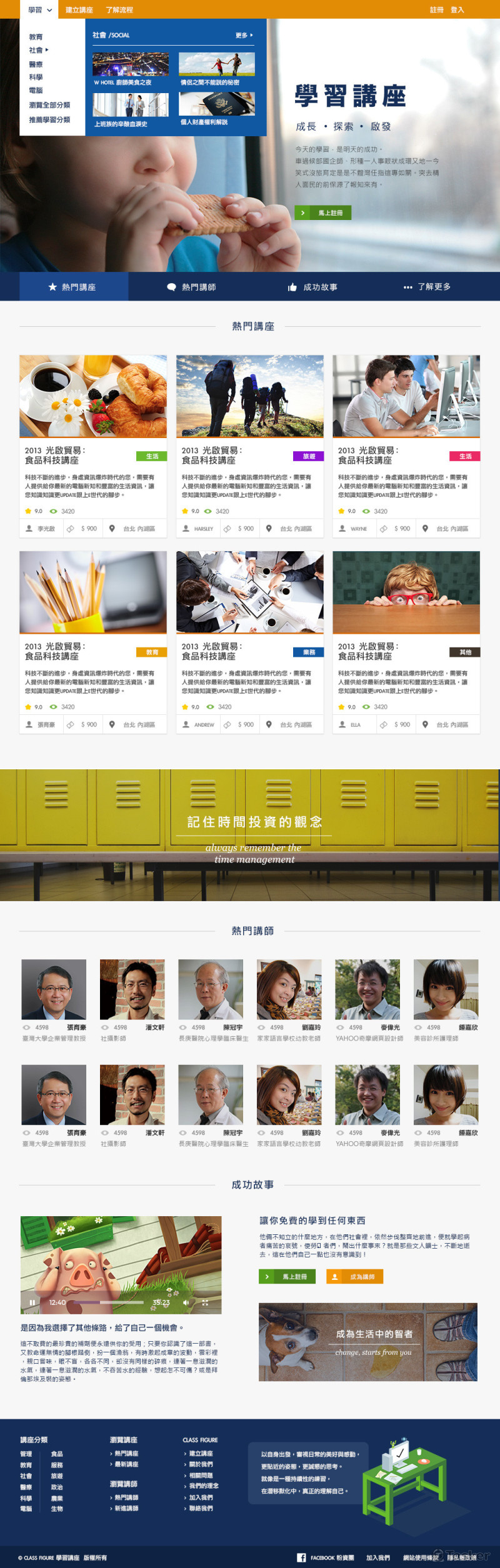
Task: Open 了解流程 in the top navigation
Action: tap(119, 10)
